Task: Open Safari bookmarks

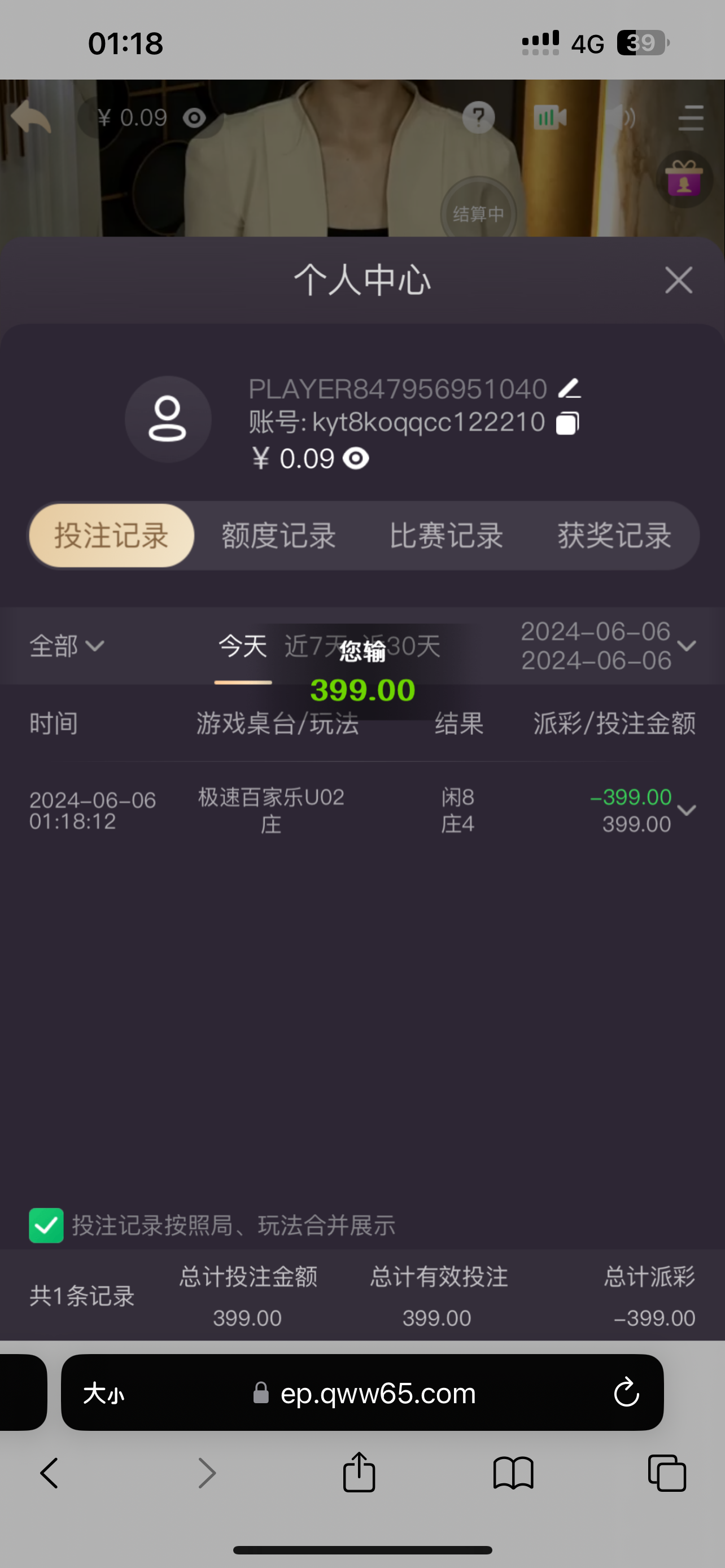Action: click(513, 1473)
